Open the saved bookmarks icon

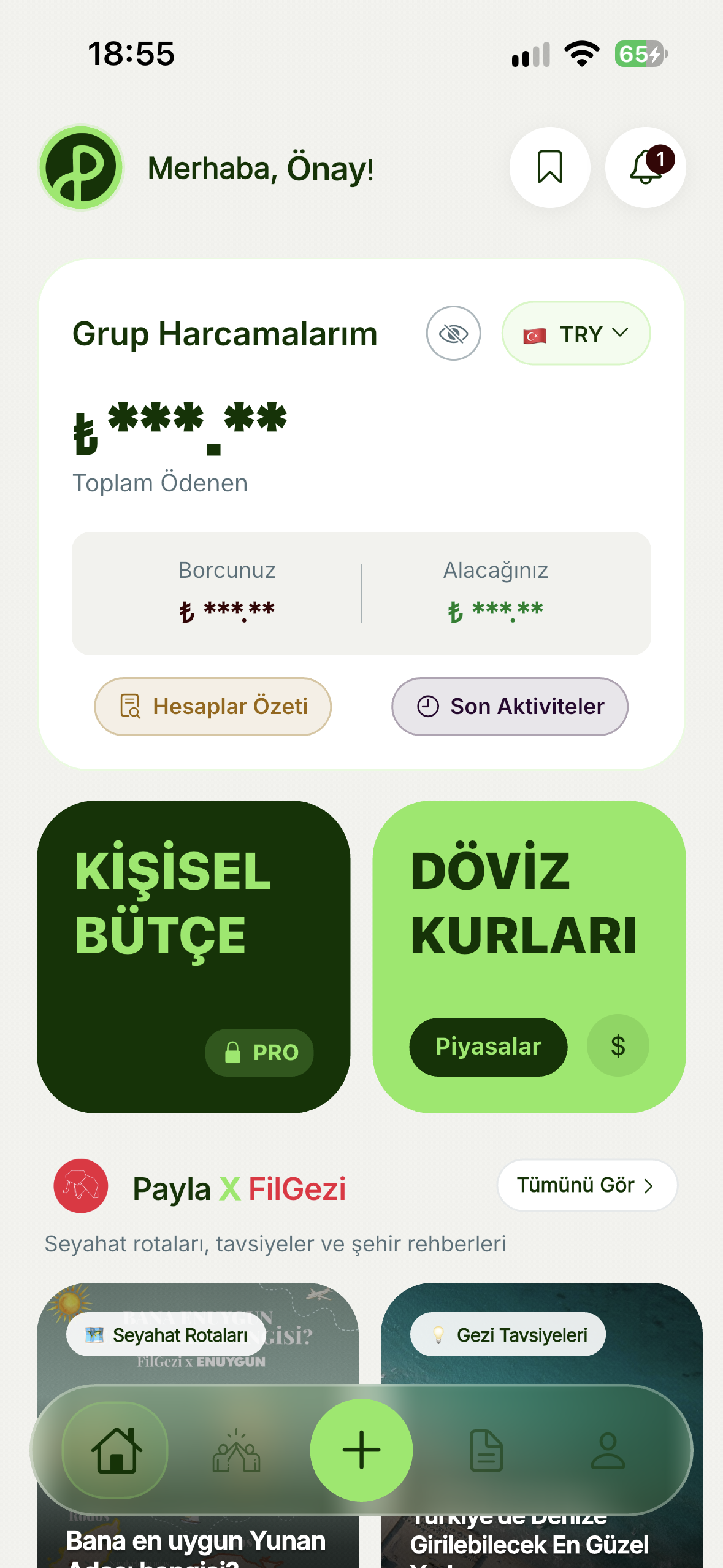point(549,167)
